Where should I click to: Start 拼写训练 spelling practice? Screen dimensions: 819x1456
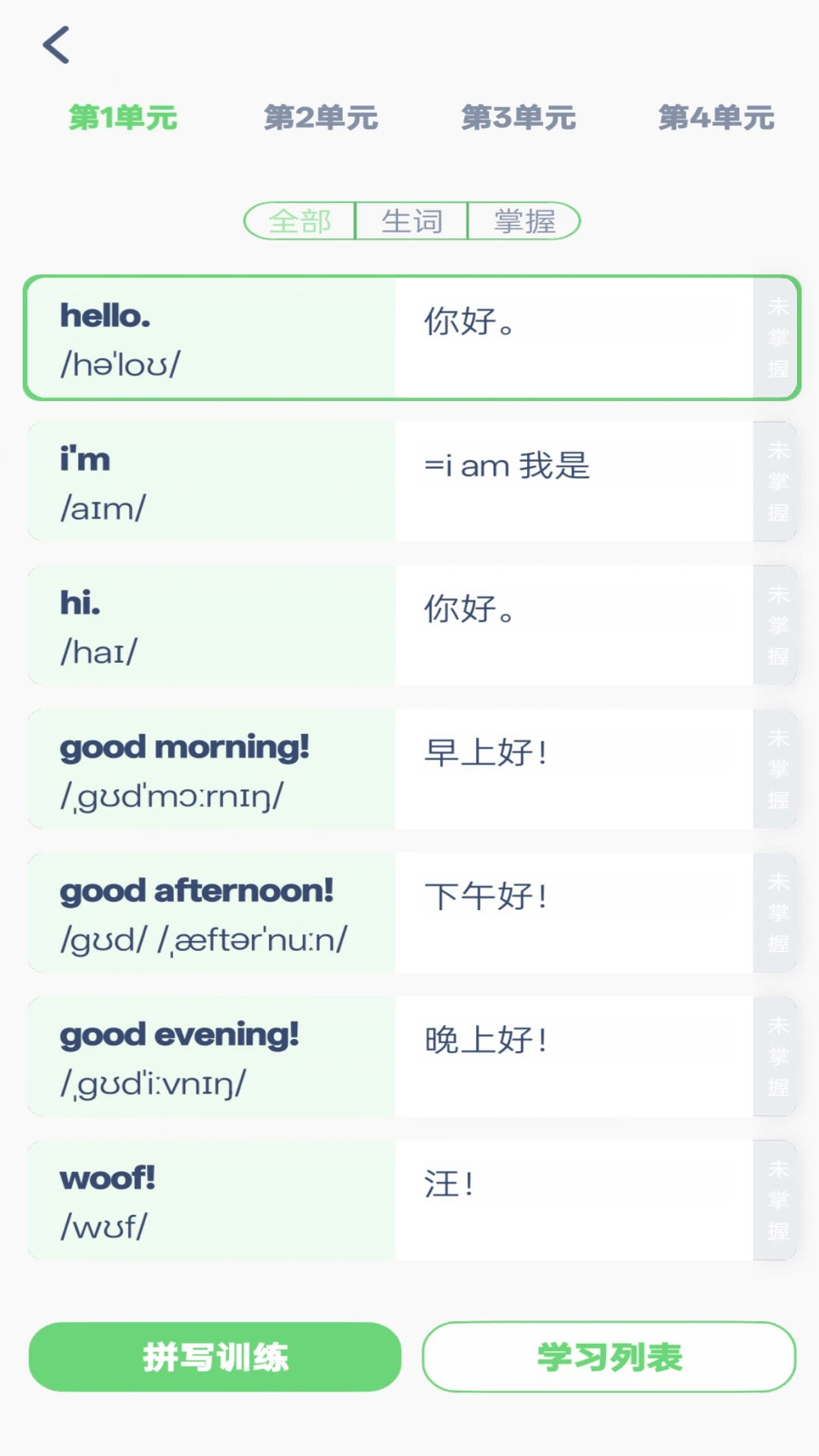click(x=215, y=1357)
